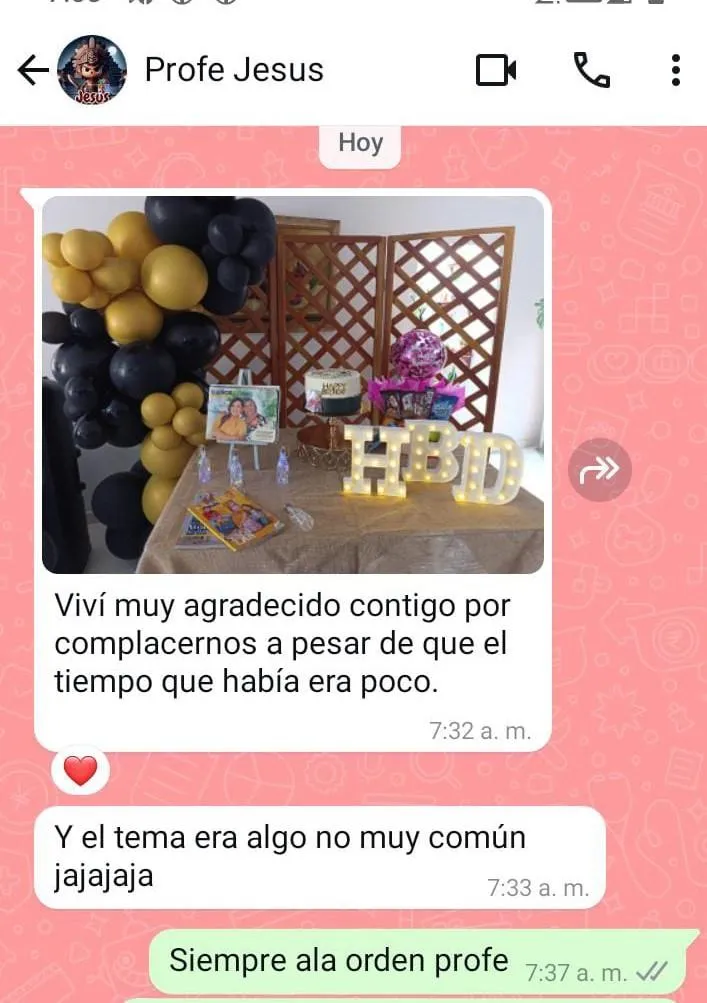Forward the photo message
Image resolution: width=707 pixels, height=1003 pixels.
(600, 469)
